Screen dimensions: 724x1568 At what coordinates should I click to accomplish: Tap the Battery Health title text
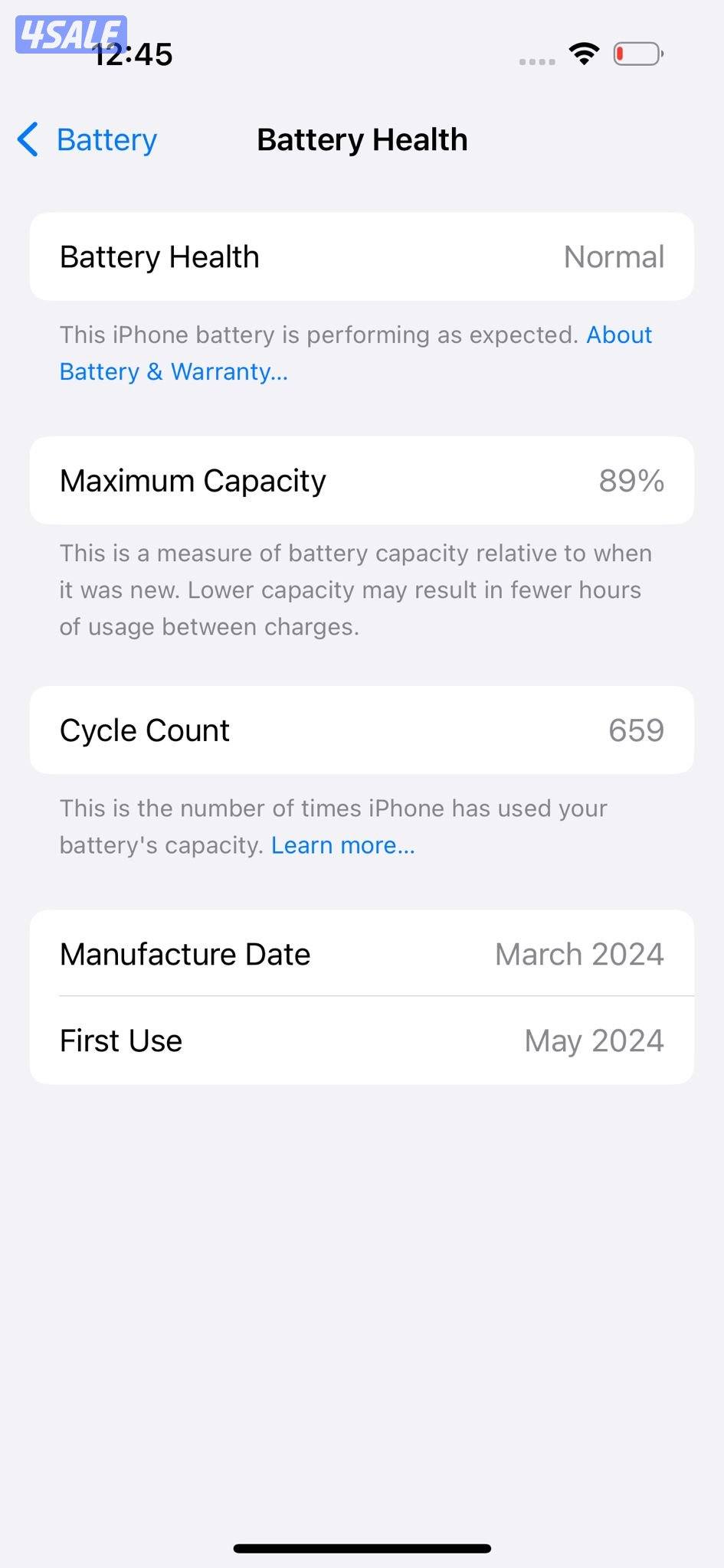coord(362,140)
